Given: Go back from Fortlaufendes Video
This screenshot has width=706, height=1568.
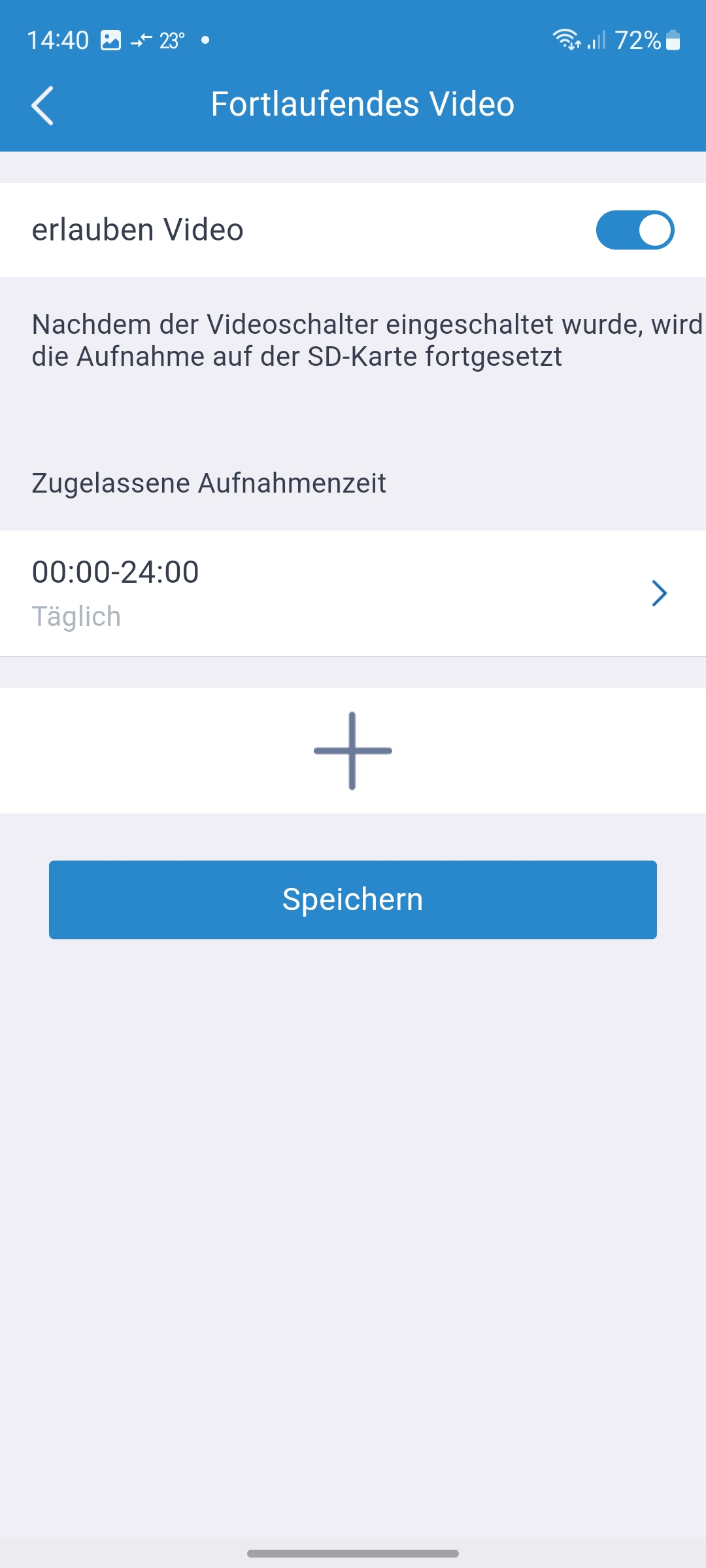Looking at the screenshot, I should [x=42, y=105].
